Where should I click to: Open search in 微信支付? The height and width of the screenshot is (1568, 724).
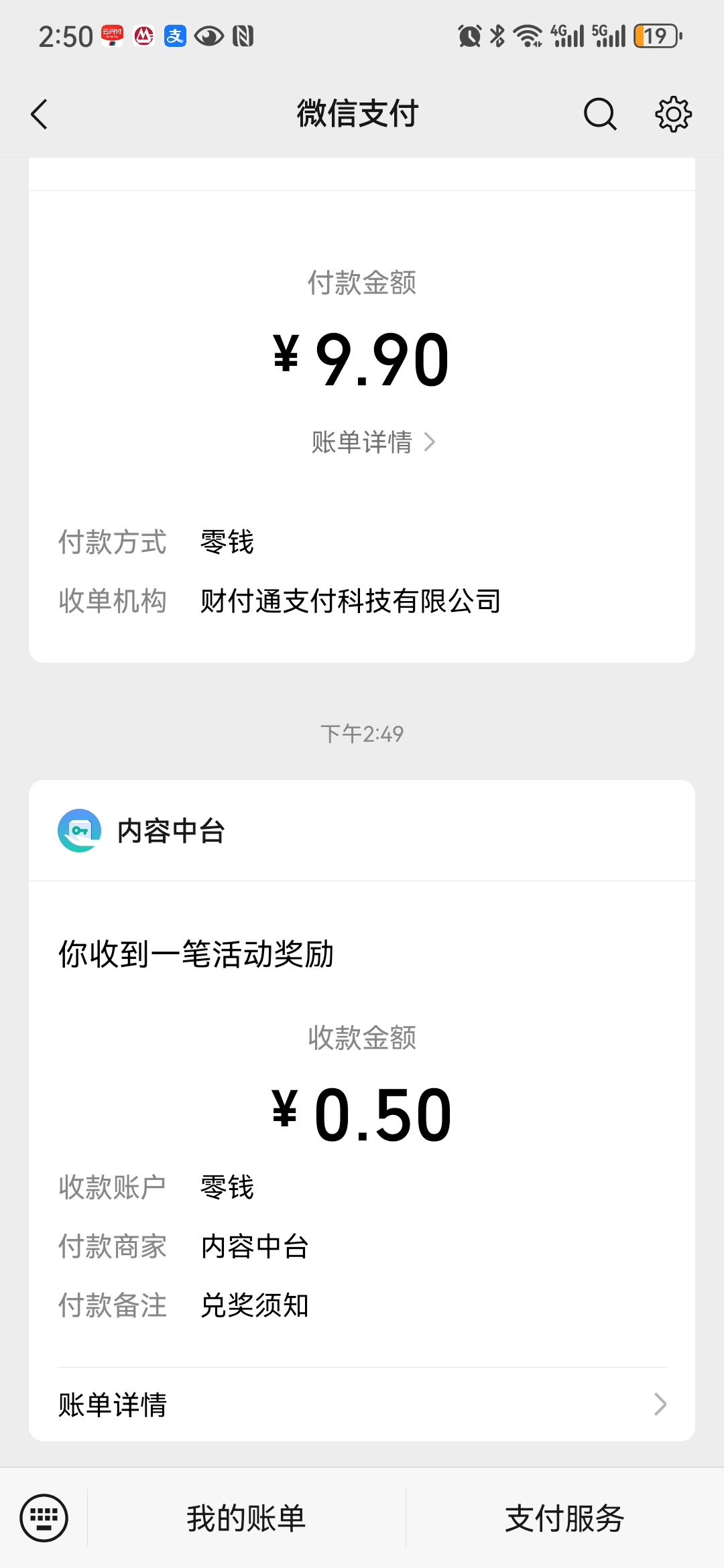599,114
